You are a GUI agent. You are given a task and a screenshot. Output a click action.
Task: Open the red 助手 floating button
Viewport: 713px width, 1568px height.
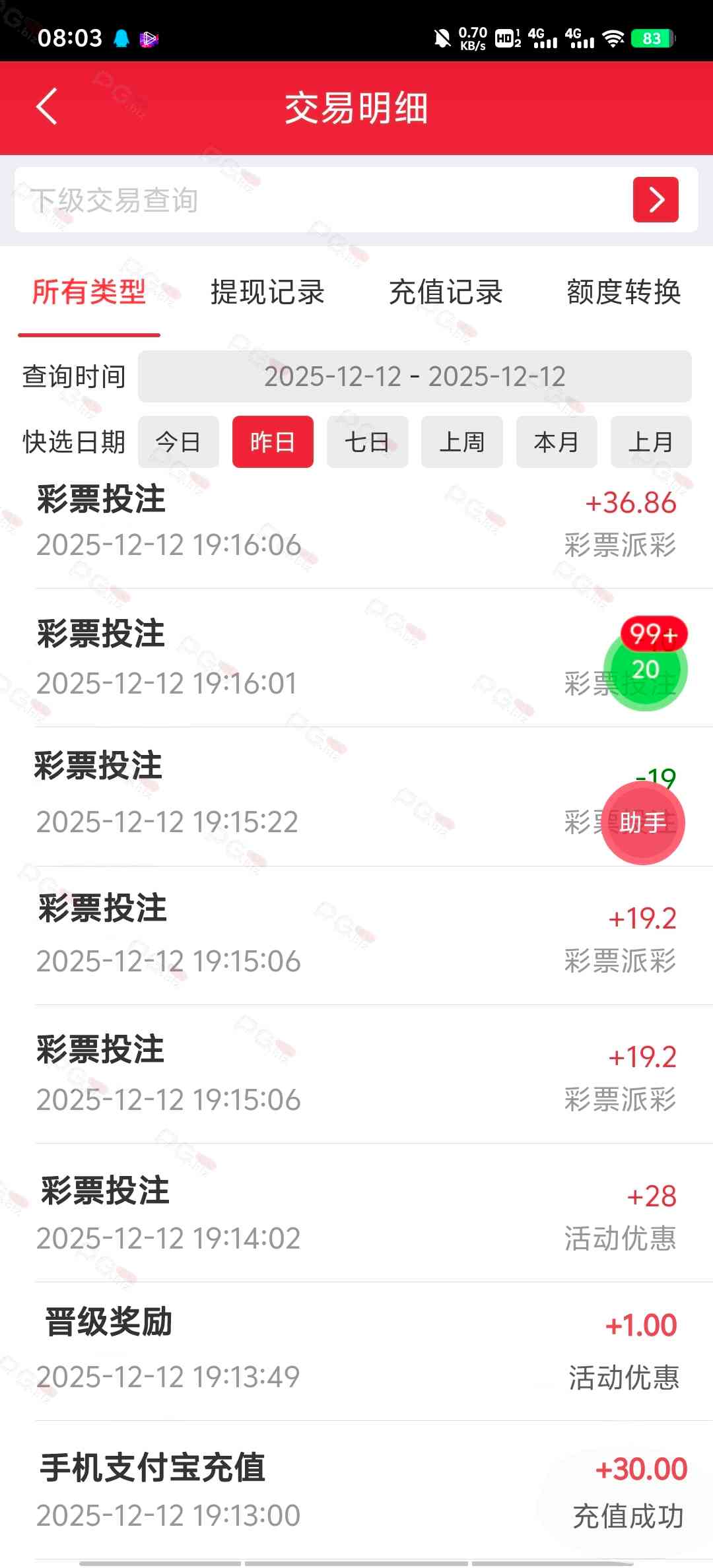643,823
